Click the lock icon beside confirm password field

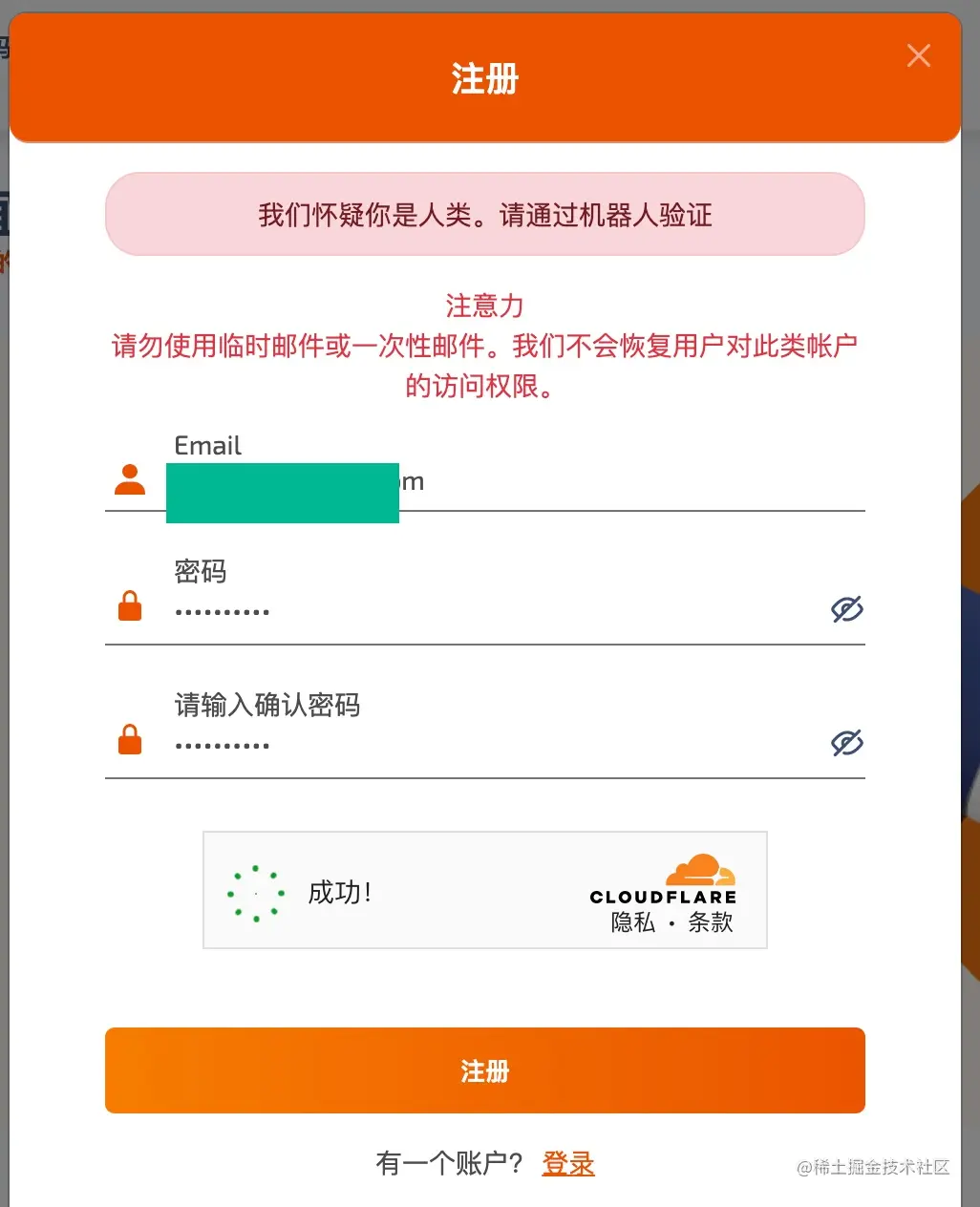131,739
